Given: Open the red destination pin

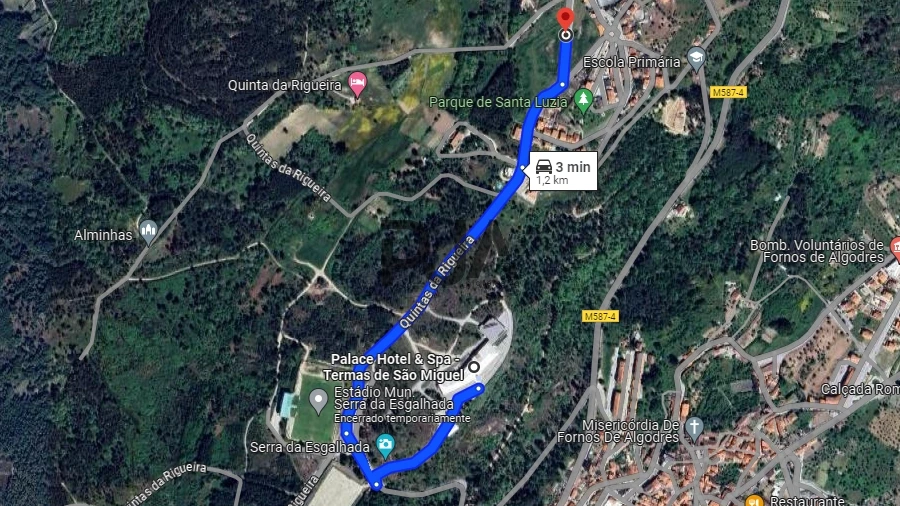Looking at the screenshot, I should 565,21.
